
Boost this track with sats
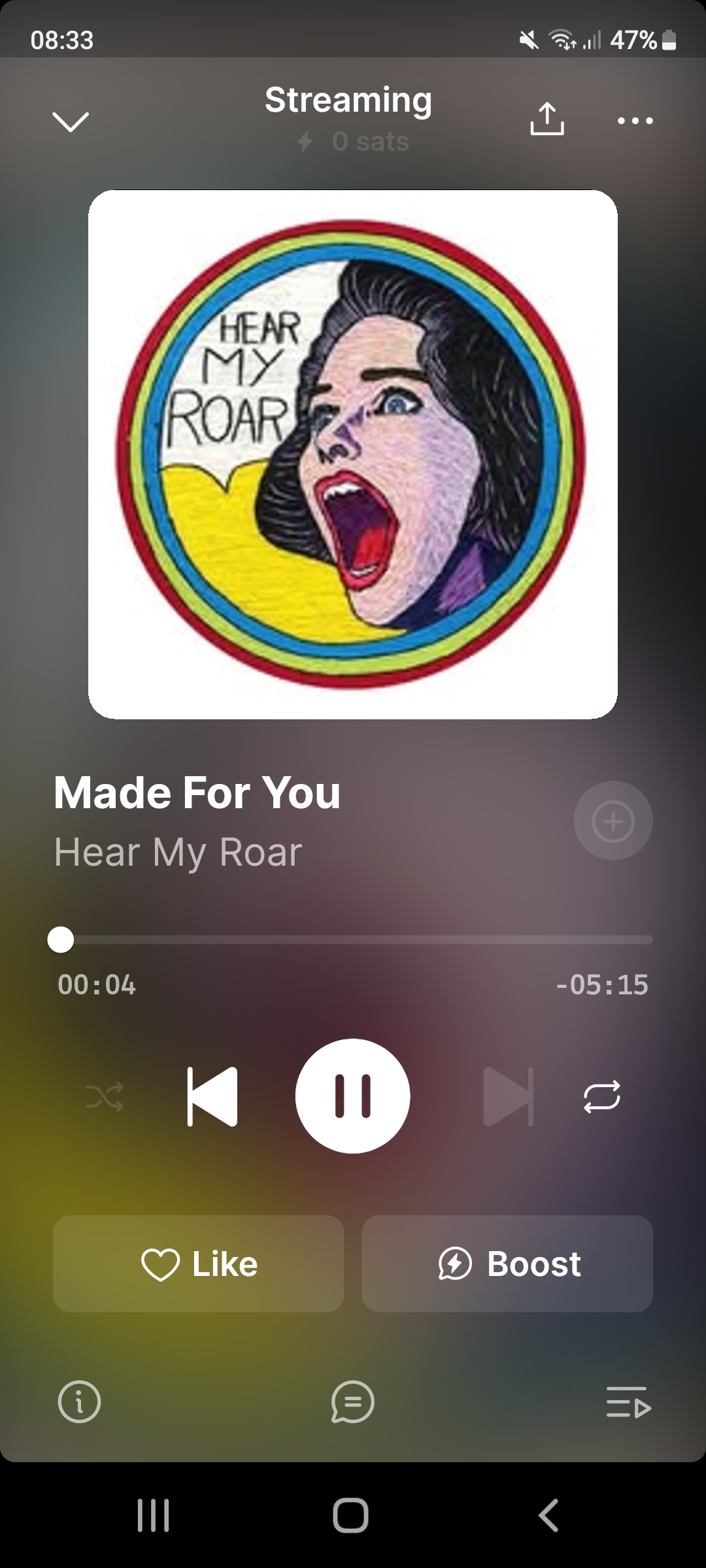tap(507, 1264)
